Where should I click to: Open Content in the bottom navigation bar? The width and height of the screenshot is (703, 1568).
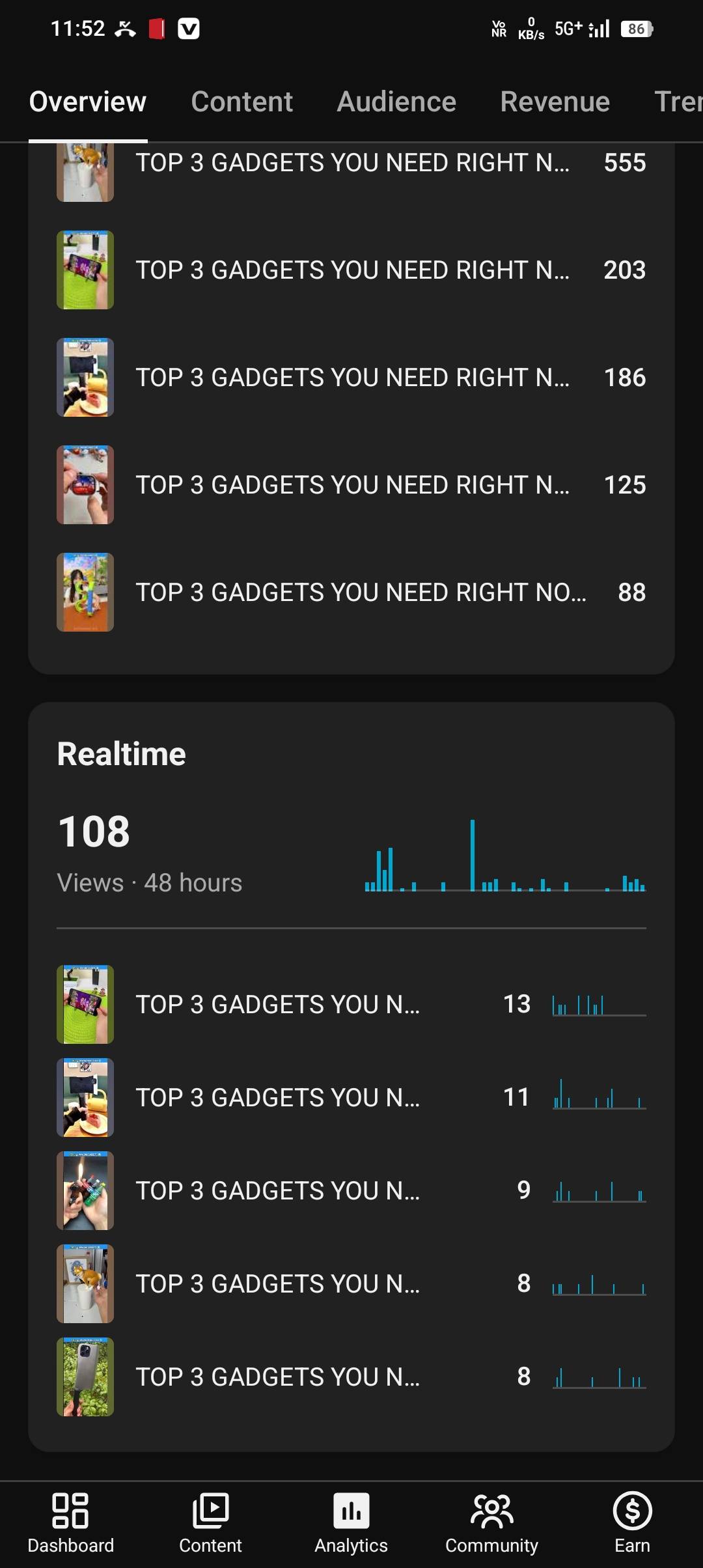[210, 1522]
